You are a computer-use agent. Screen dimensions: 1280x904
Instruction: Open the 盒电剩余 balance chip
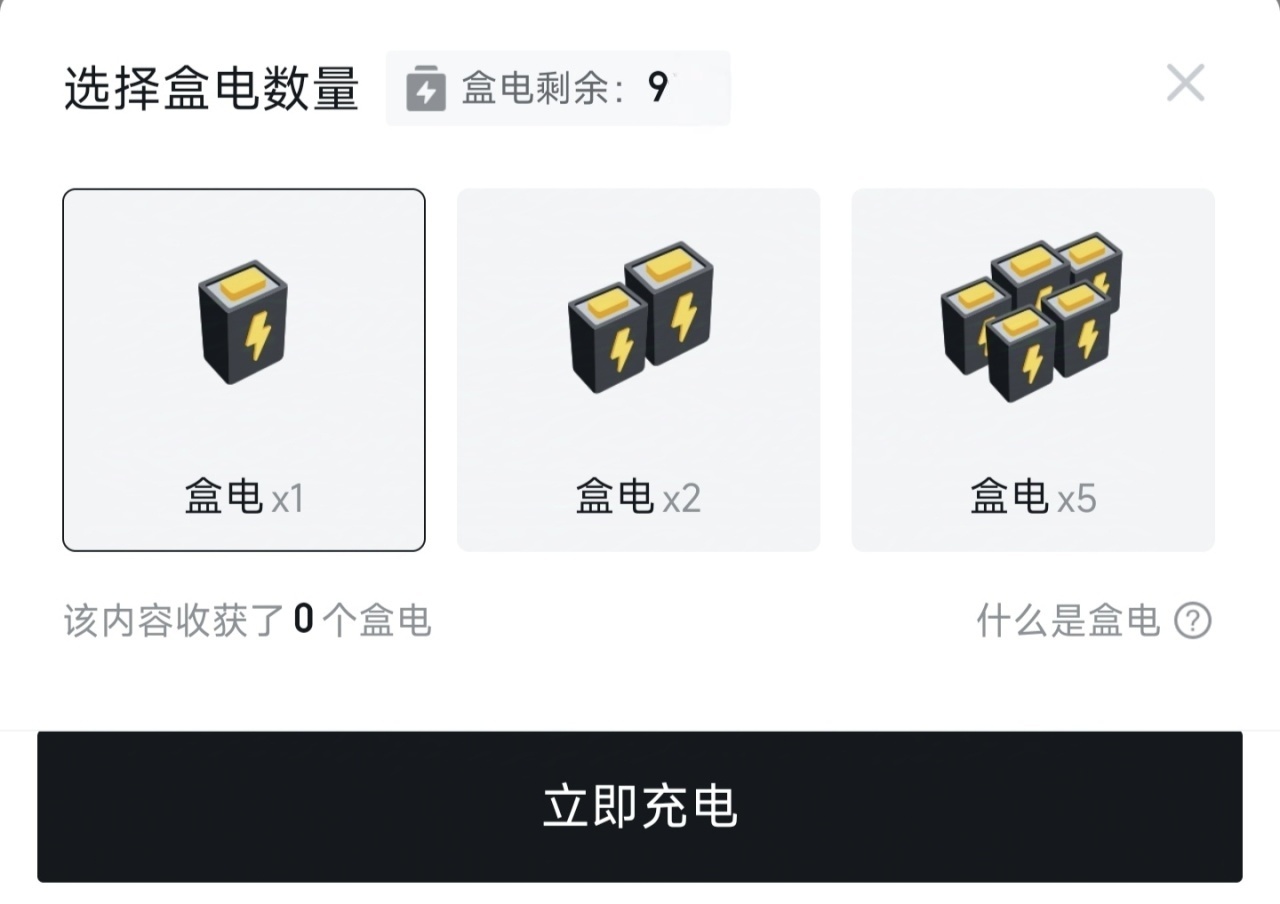point(558,88)
